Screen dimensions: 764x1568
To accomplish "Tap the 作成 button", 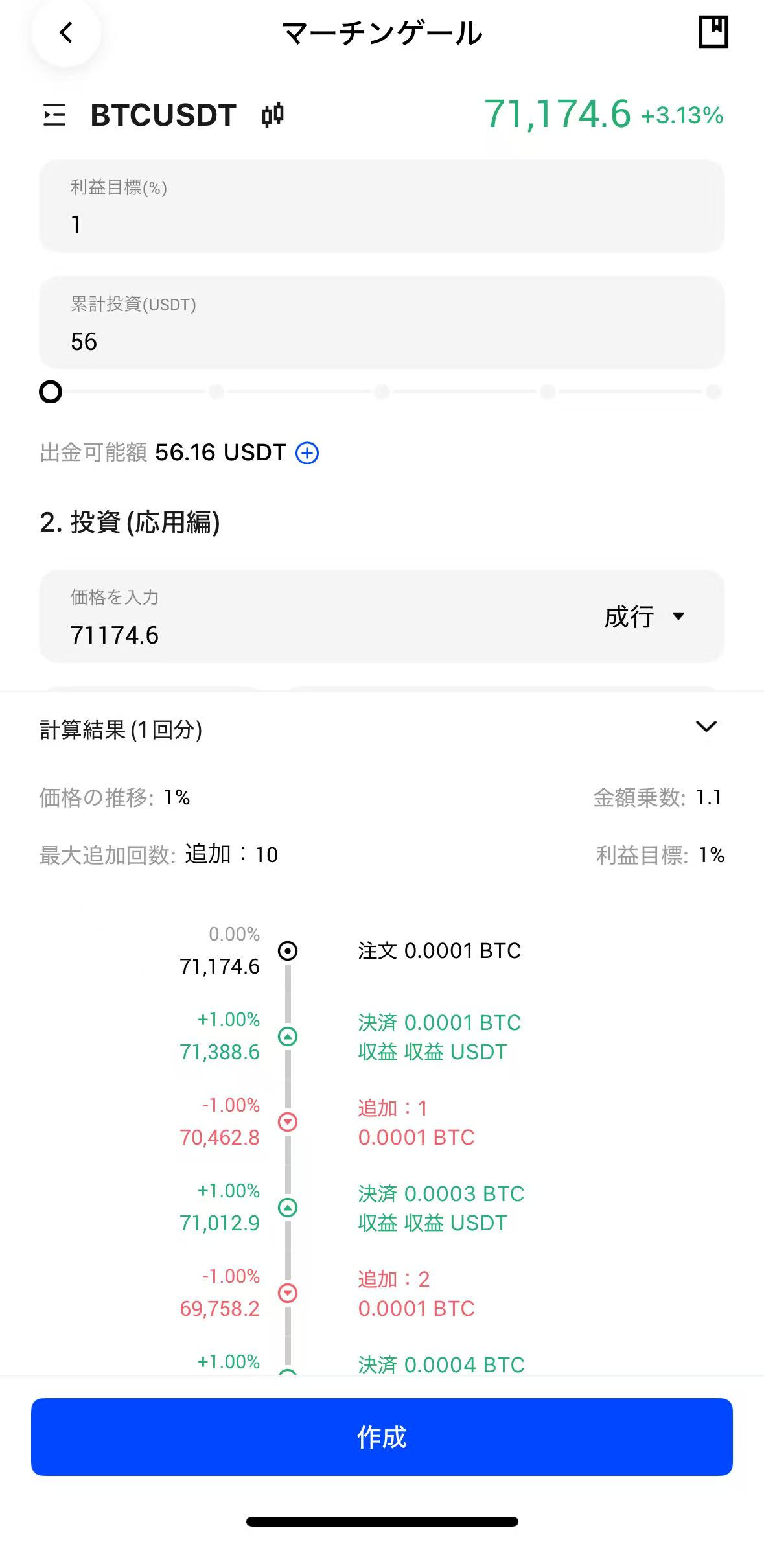I will [x=382, y=1436].
